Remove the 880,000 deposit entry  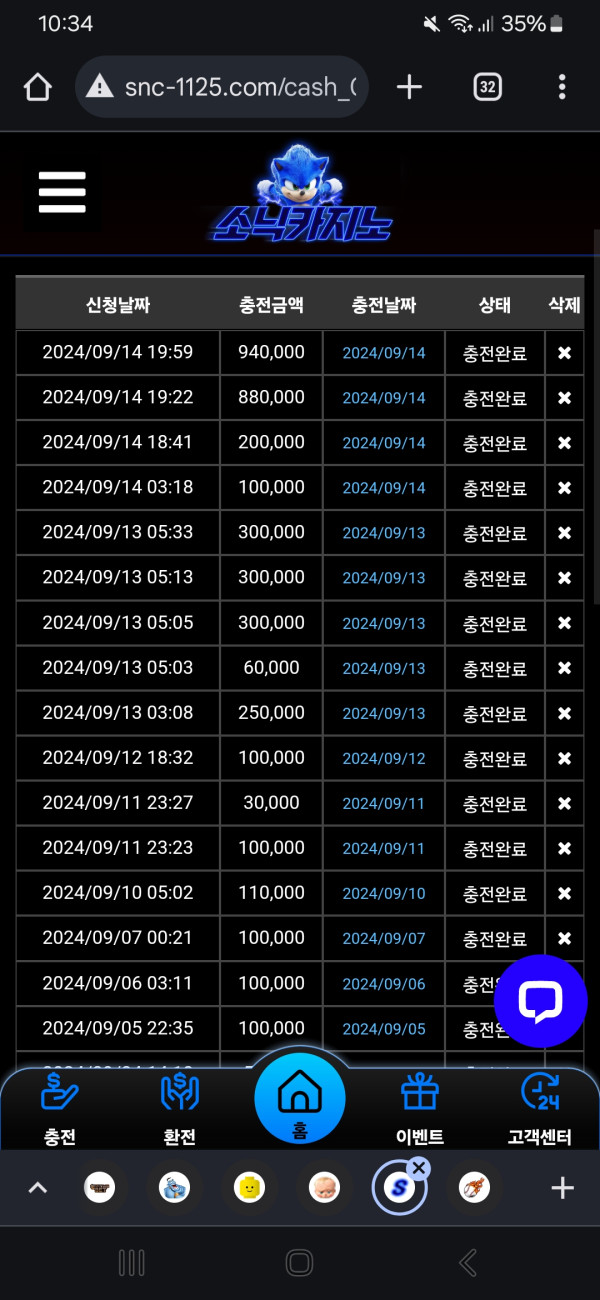564,398
